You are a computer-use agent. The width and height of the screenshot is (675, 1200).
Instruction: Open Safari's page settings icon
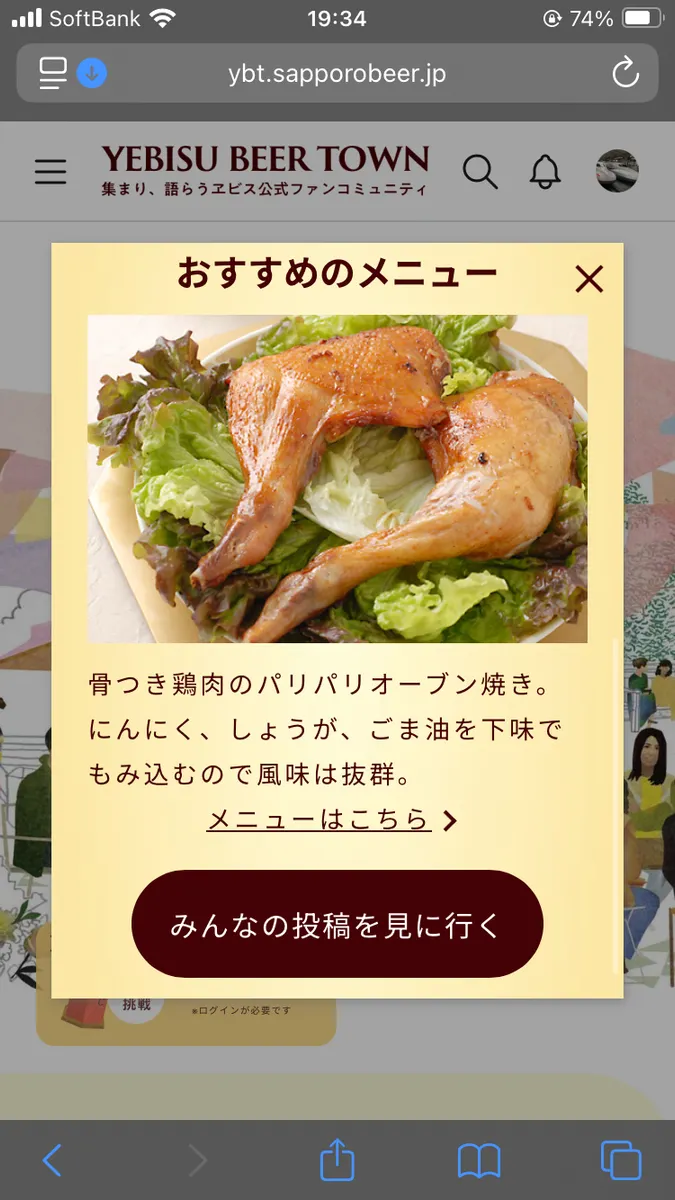click(x=53, y=73)
